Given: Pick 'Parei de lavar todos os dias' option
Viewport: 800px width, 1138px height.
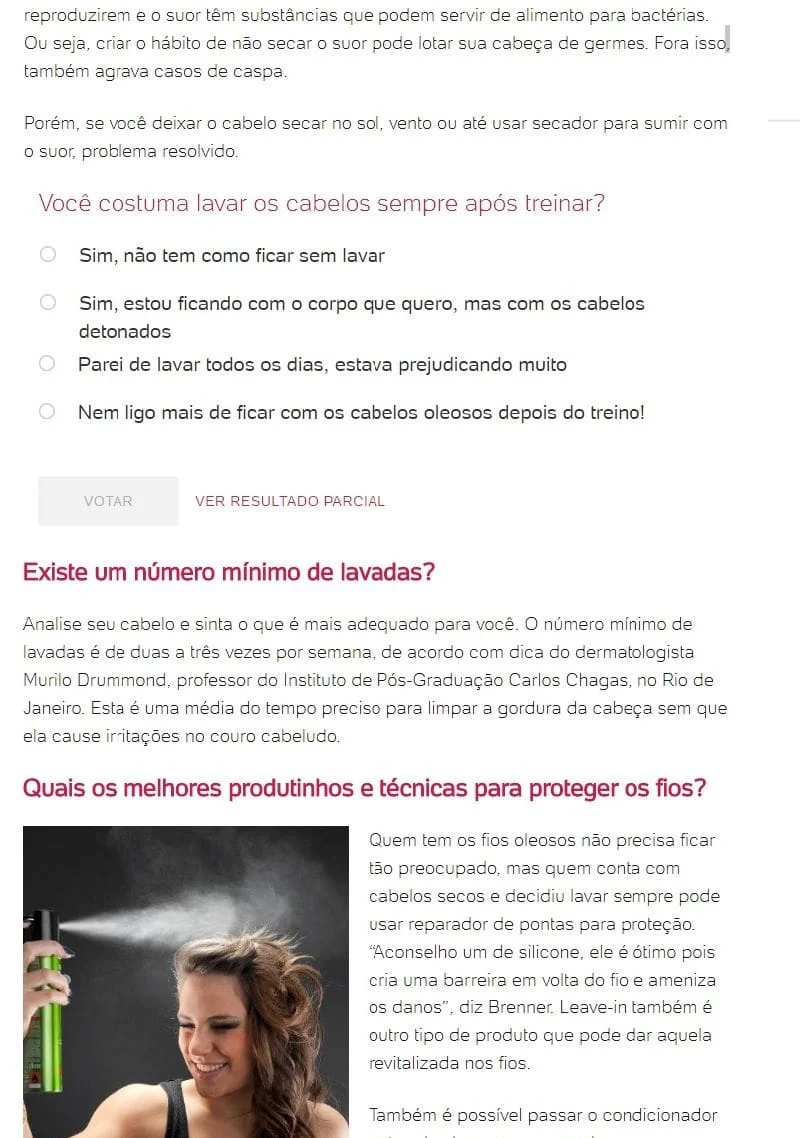Looking at the screenshot, I should click(x=47, y=364).
